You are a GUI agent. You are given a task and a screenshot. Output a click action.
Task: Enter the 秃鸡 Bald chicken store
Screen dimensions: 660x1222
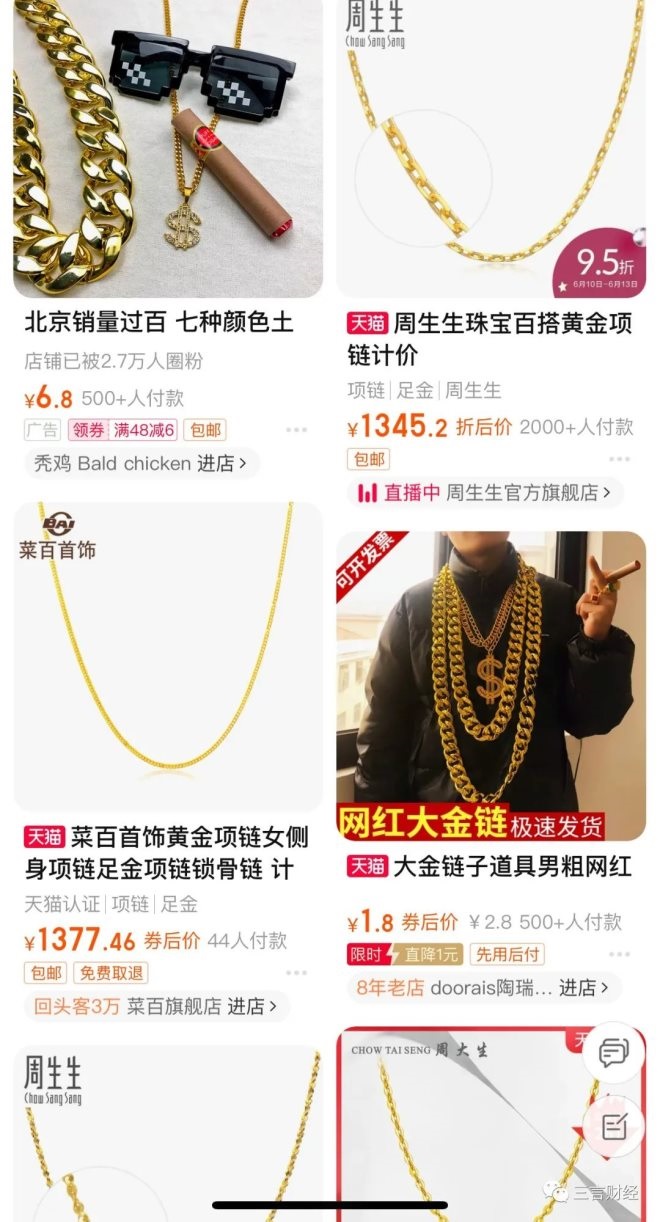point(140,464)
